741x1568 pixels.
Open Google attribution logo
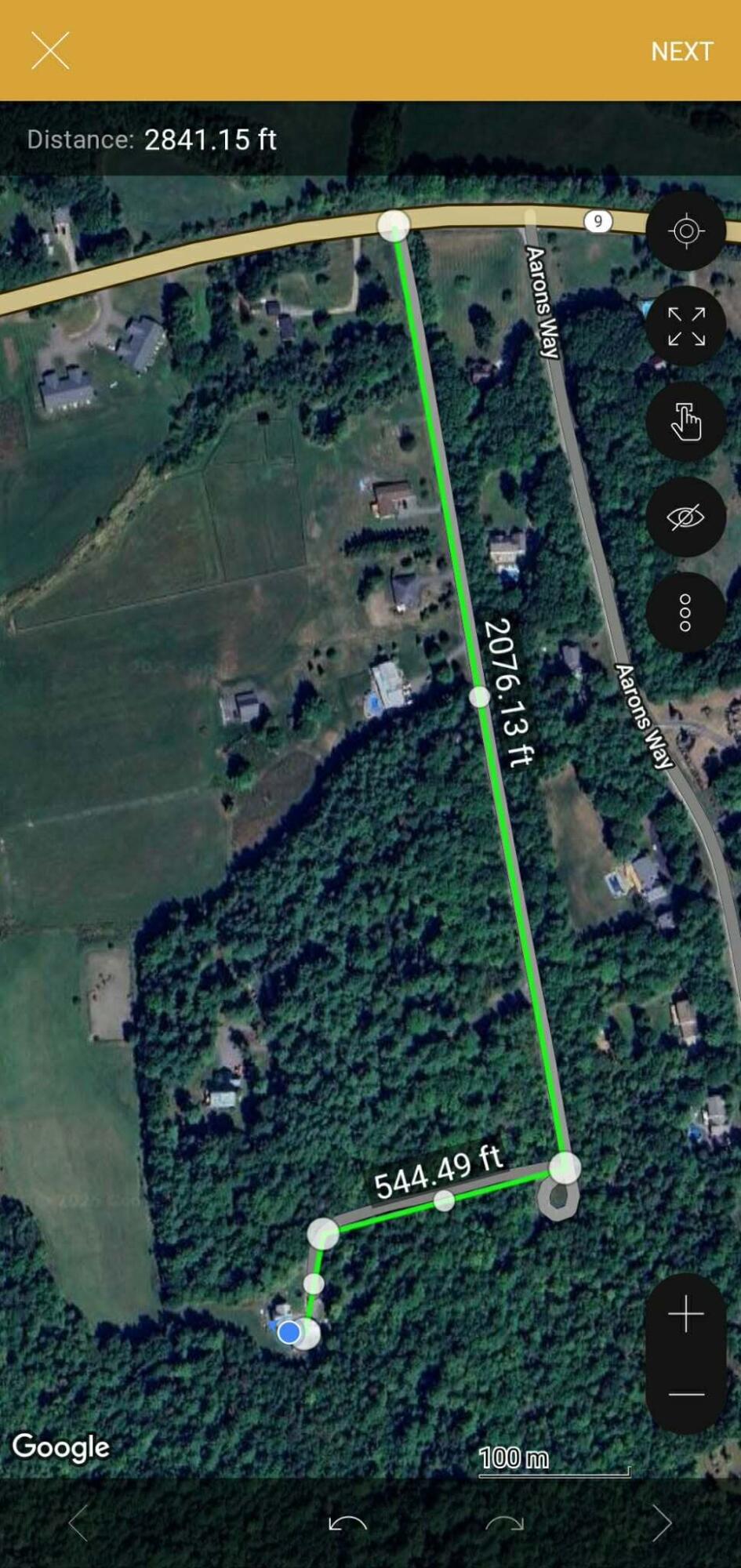coord(62,1447)
